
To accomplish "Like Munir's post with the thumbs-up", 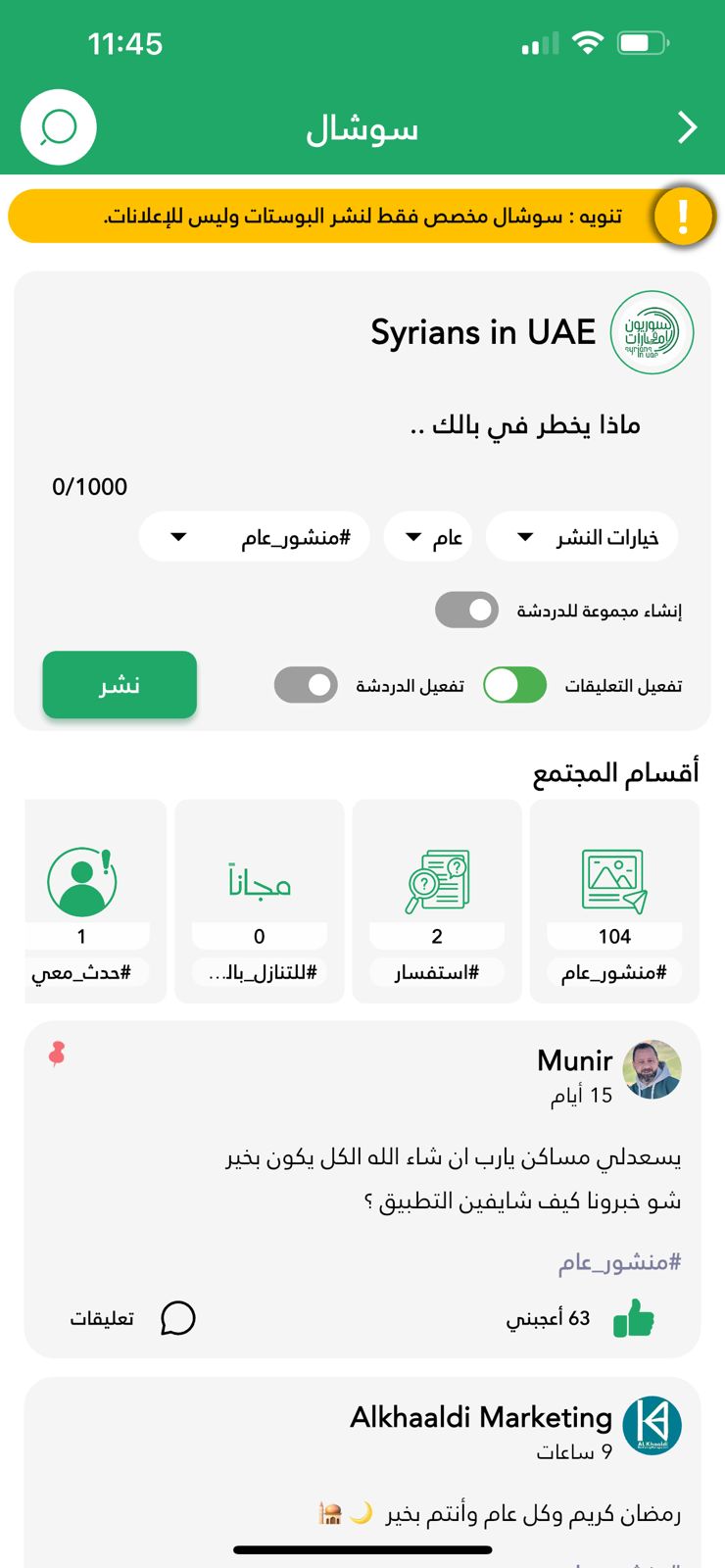I will (x=634, y=1318).
